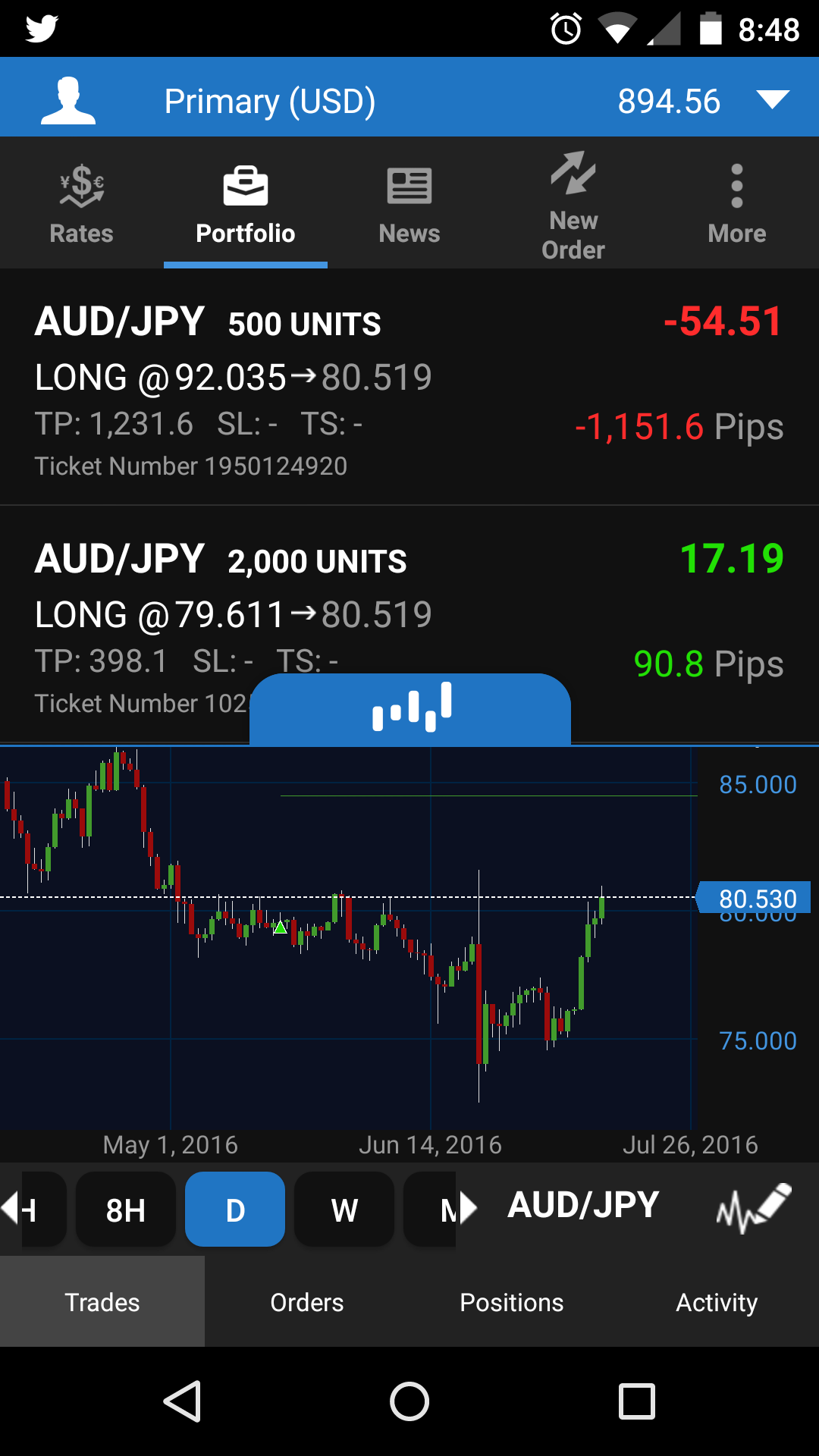
Task: Switch to the Positions tab
Action: coord(512,1302)
